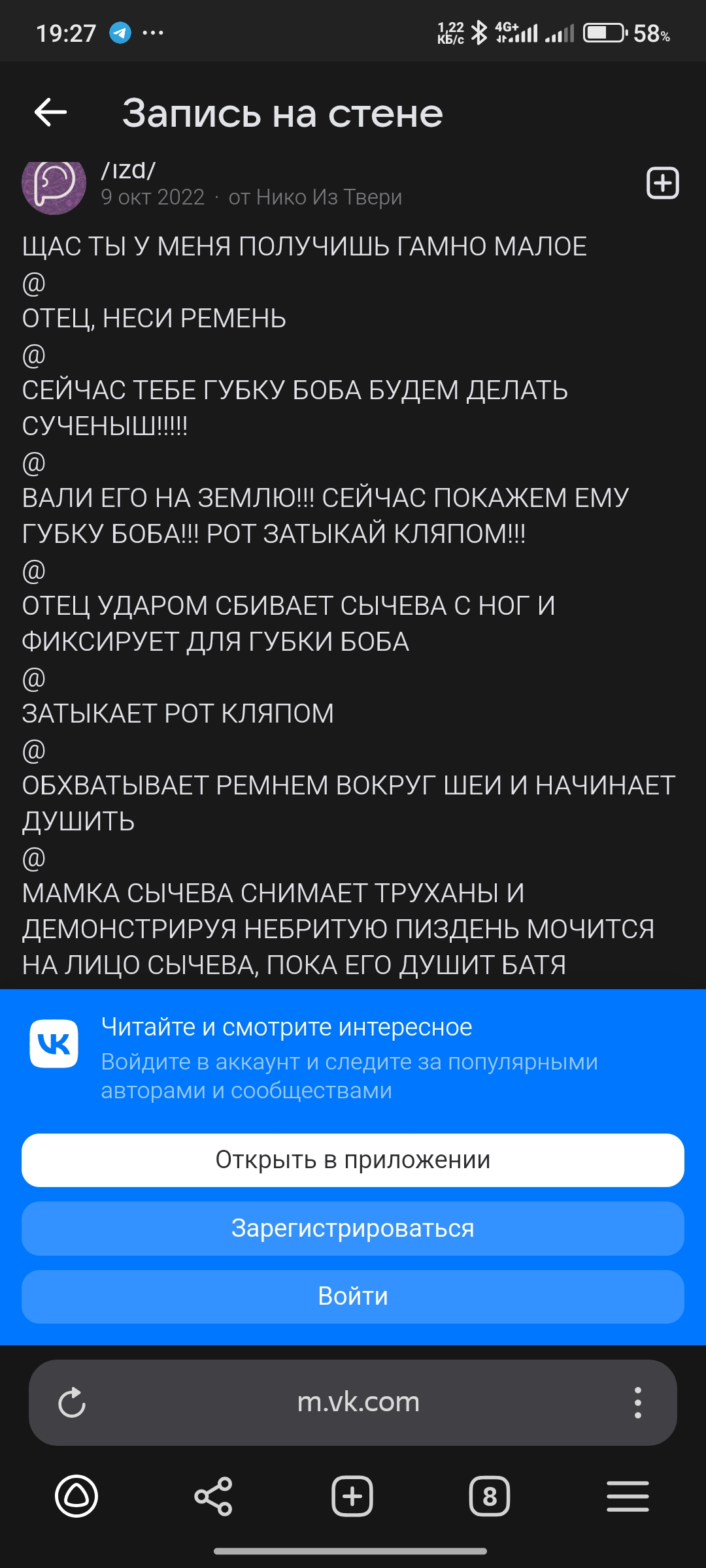706x1568 pixels.
Task: Add a new browser tab
Action: point(352,1495)
